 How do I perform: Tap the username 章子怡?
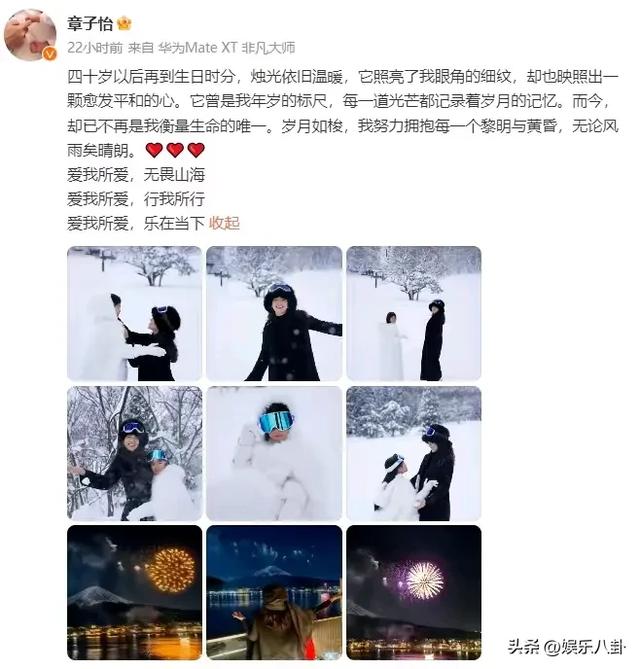tap(88, 22)
